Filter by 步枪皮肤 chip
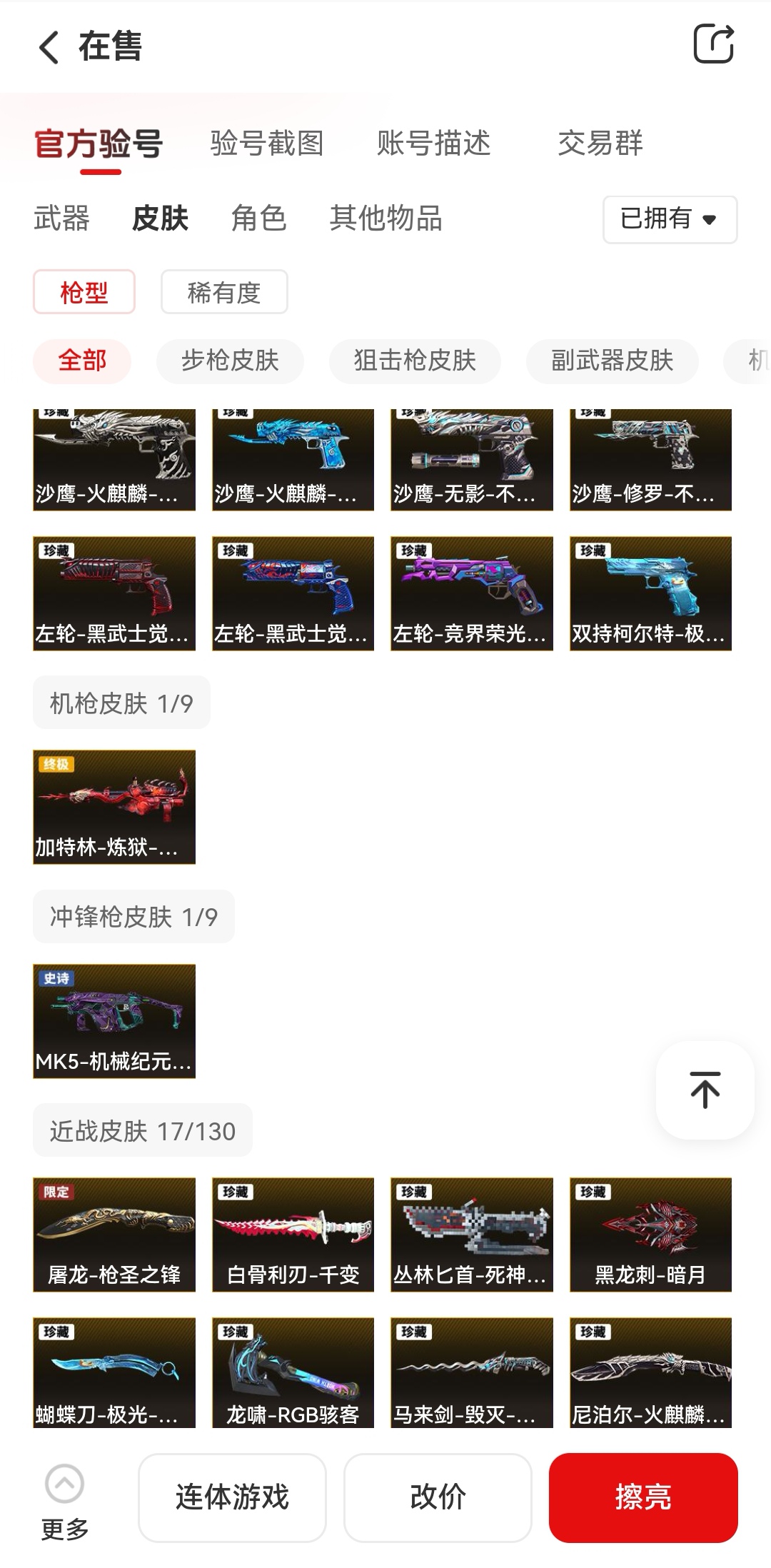Image resolution: width=771 pixels, height=1568 pixels. click(x=230, y=361)
